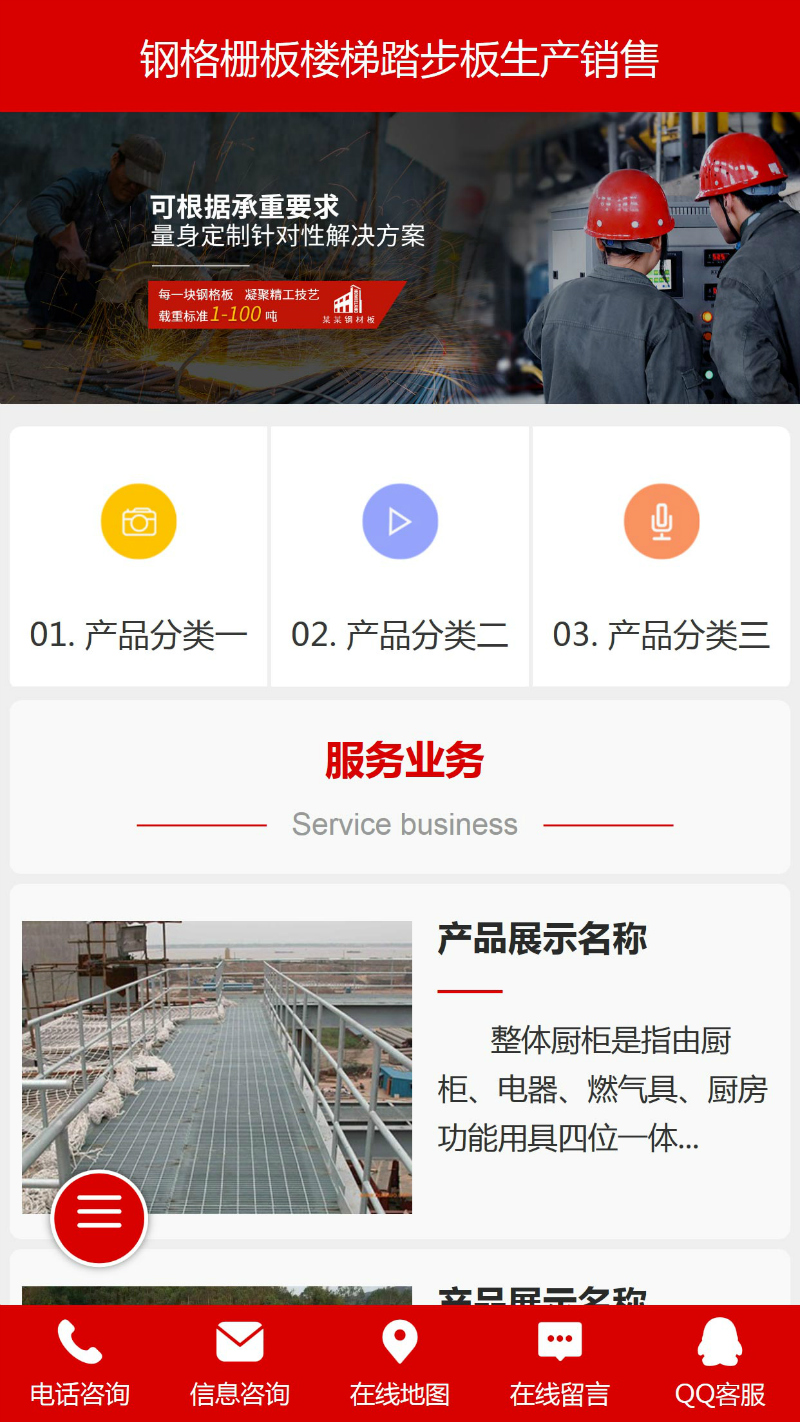The height and width of the screenshot is (1422, 800).
Task: Open the floating red menu button
Action: (x=99, y=1218)
